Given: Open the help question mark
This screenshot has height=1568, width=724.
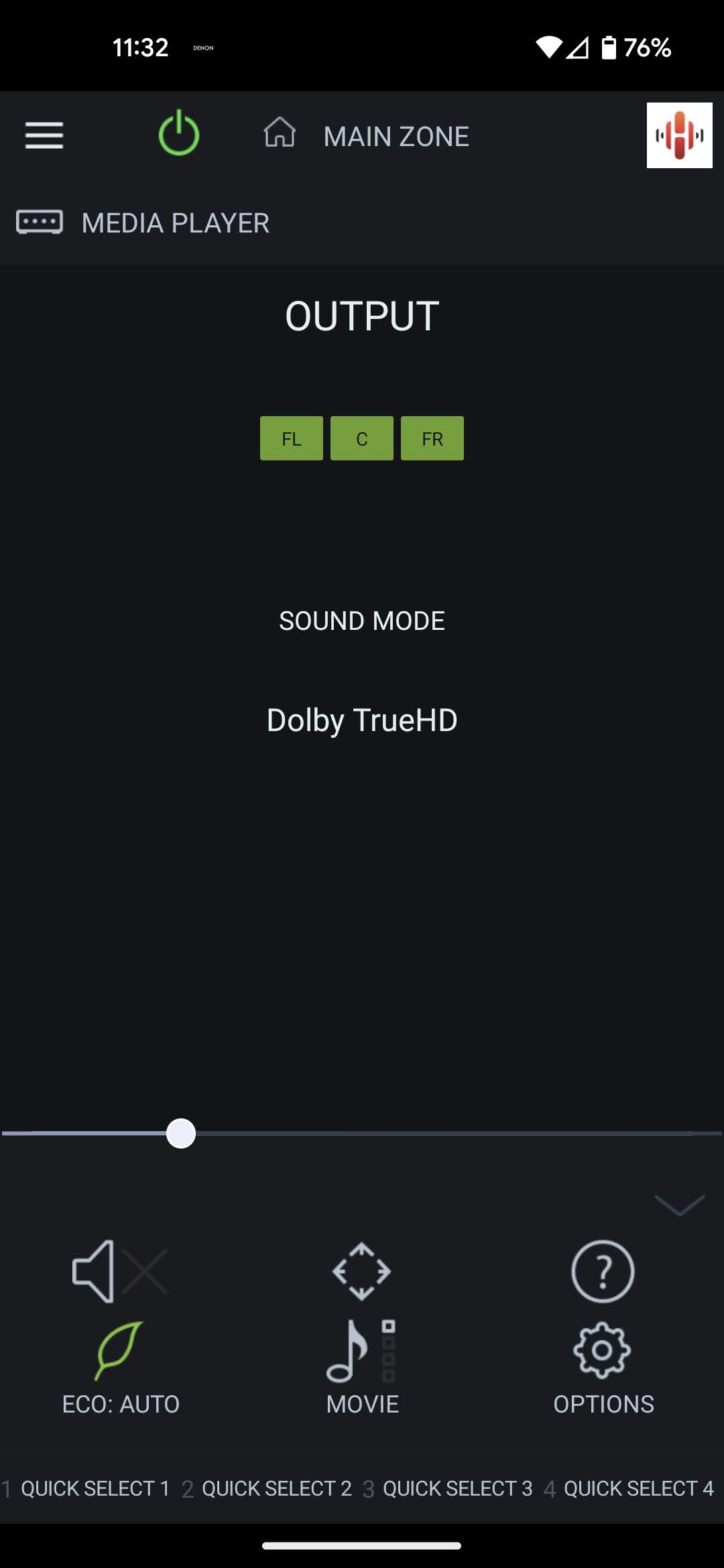Looking at the screenshot, I should 602,1271.
